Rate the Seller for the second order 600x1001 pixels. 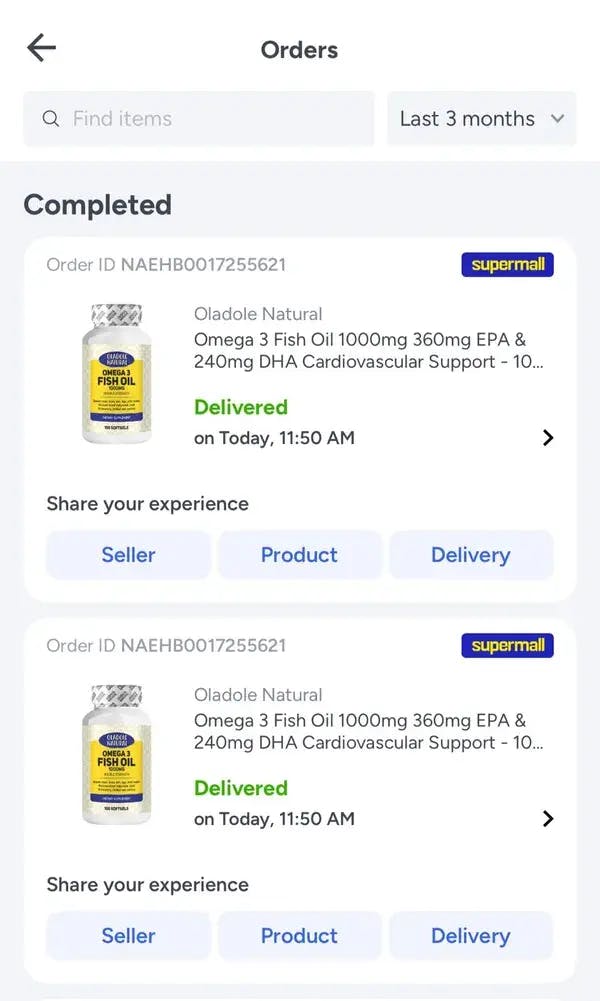(128, 936)
